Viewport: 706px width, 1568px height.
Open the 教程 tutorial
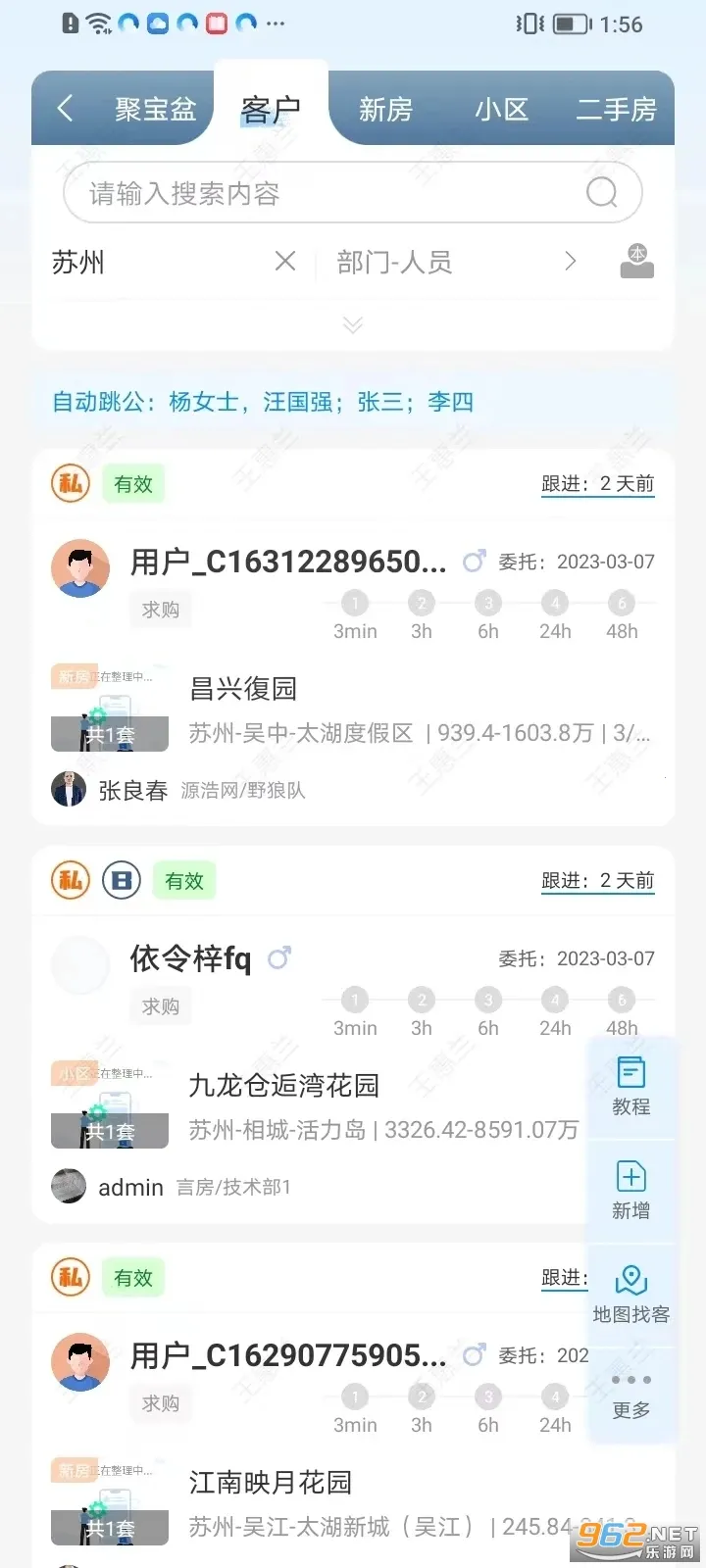(630, 1087)
